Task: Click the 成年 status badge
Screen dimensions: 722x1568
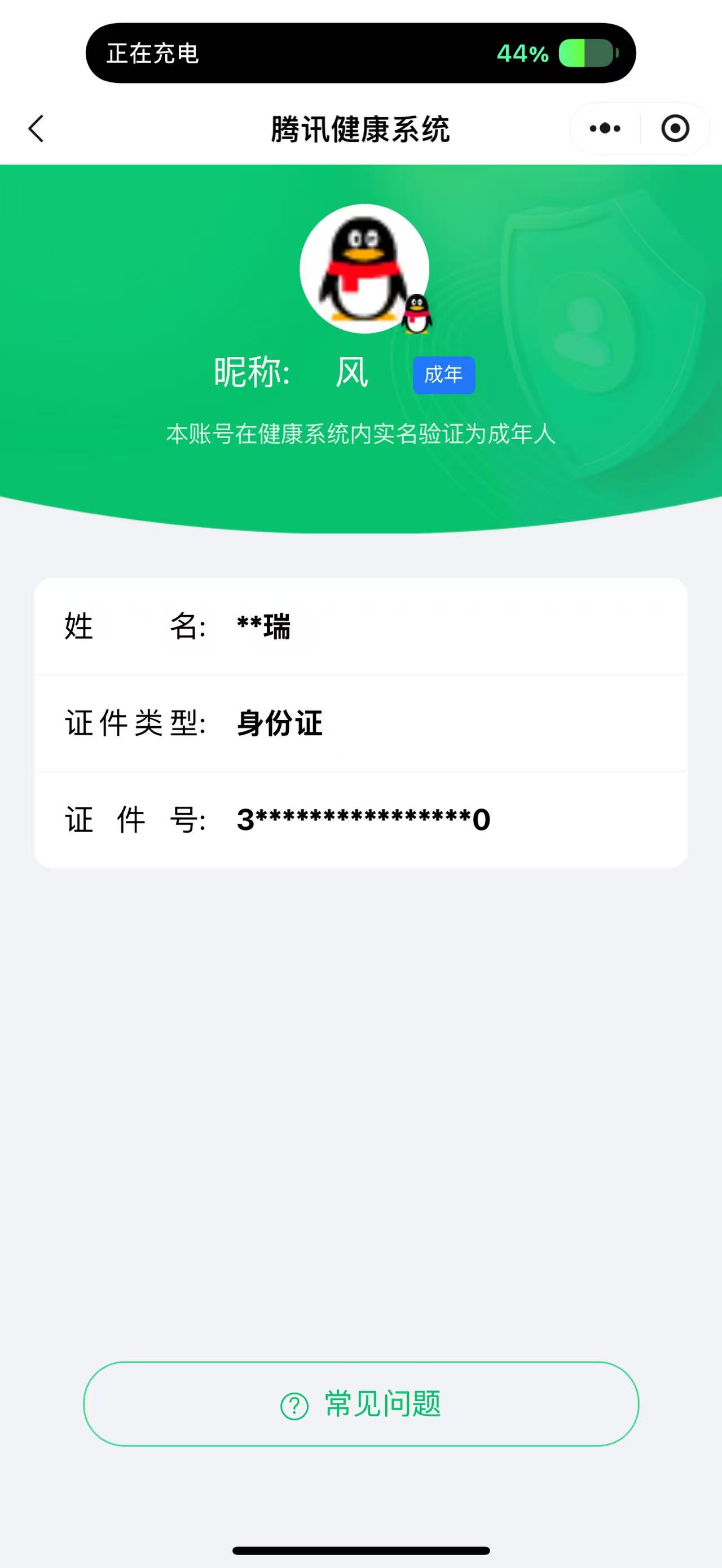Action: (444, 375)
